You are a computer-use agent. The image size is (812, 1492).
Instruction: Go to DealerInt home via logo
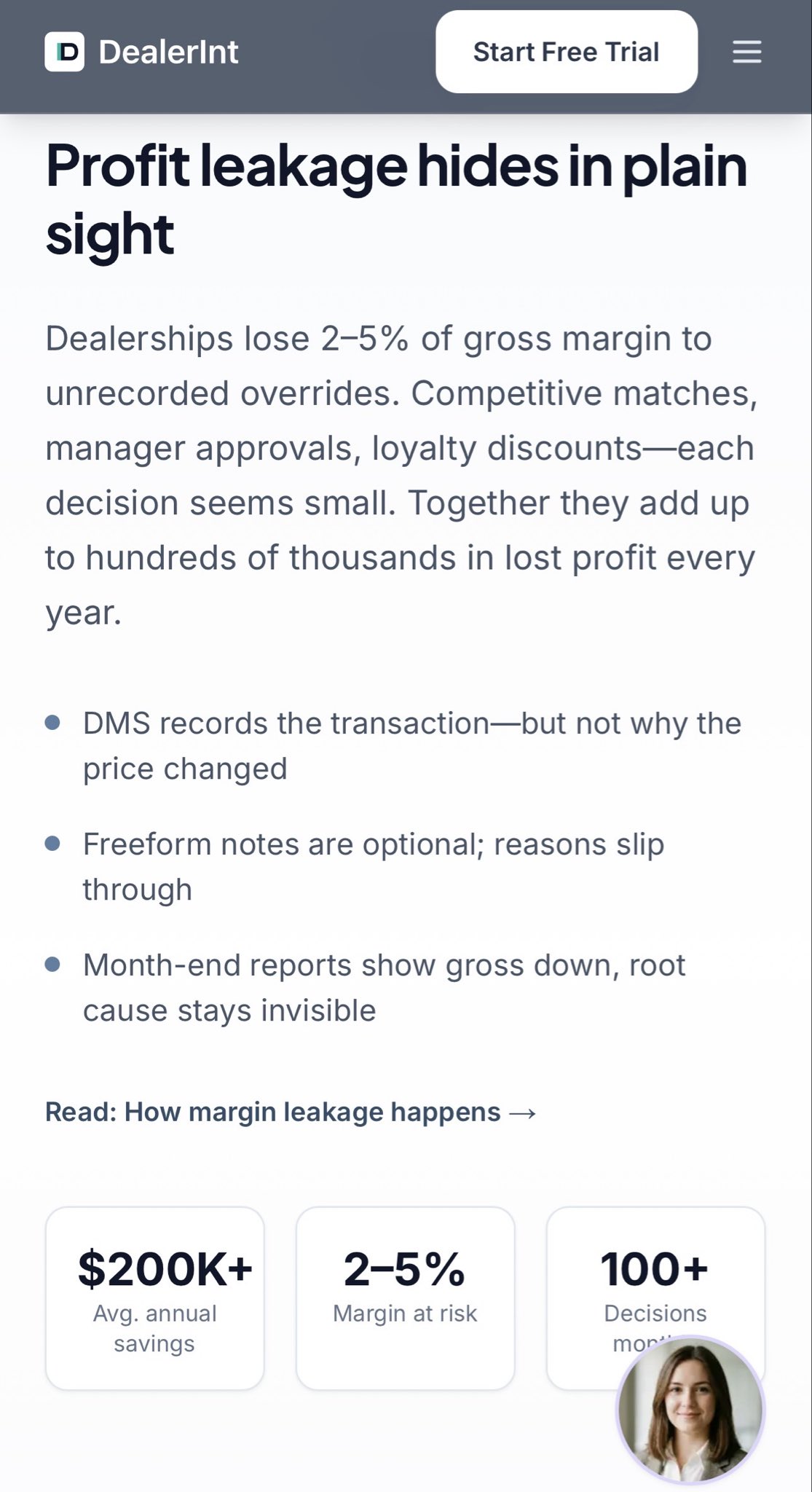tap(142, 52)
